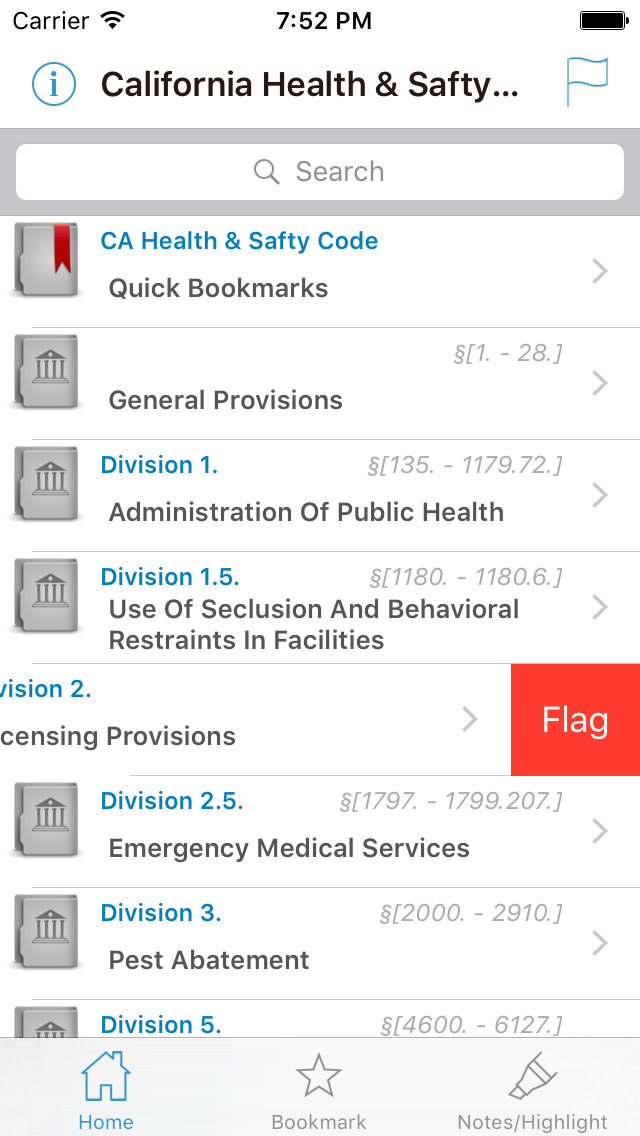Open Division 1.5 Use Of Seclusion
Viewport: 640px width, 1136px height.
[320, 608]
